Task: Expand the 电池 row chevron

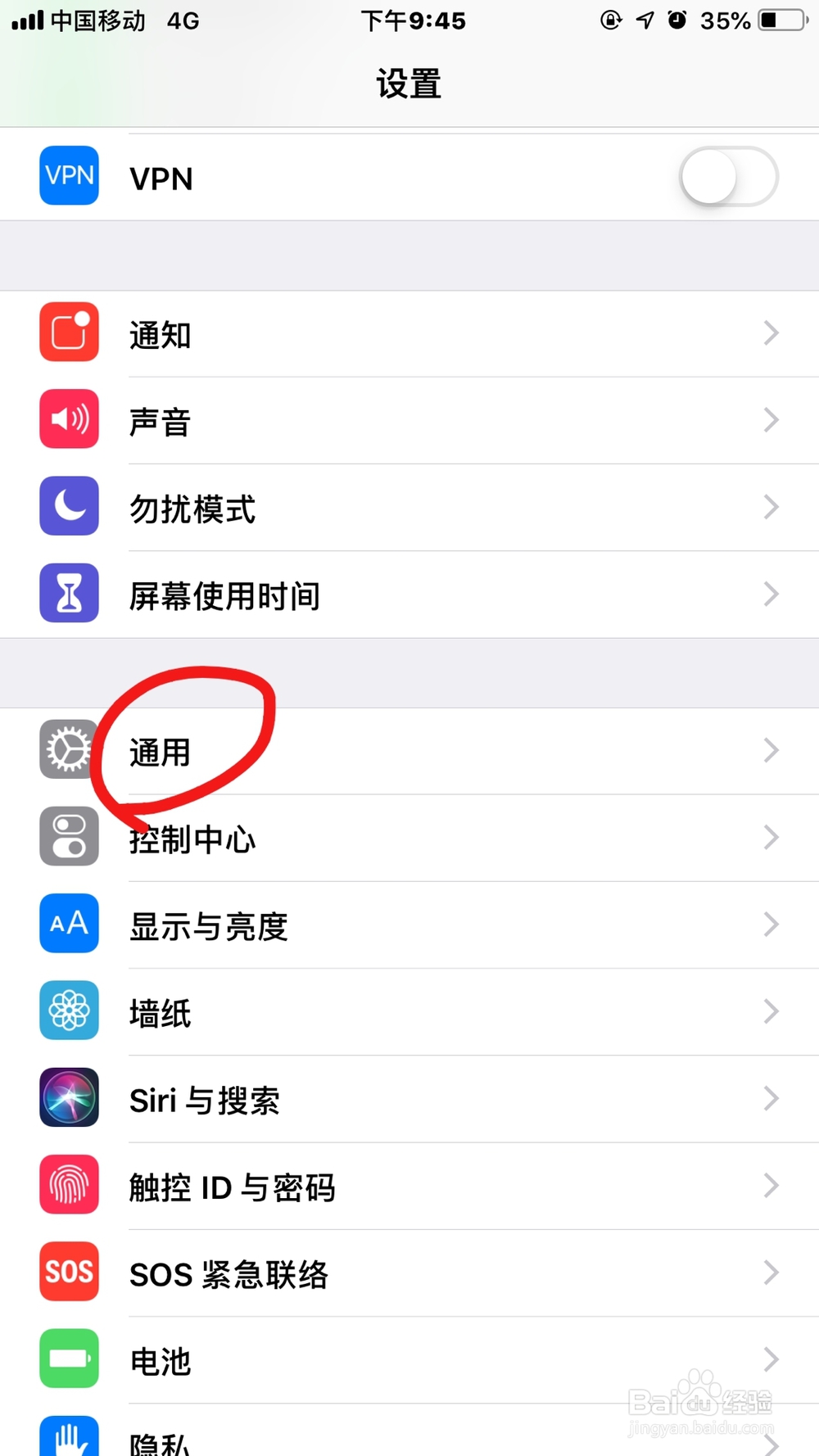Action: click(770, 1359)
